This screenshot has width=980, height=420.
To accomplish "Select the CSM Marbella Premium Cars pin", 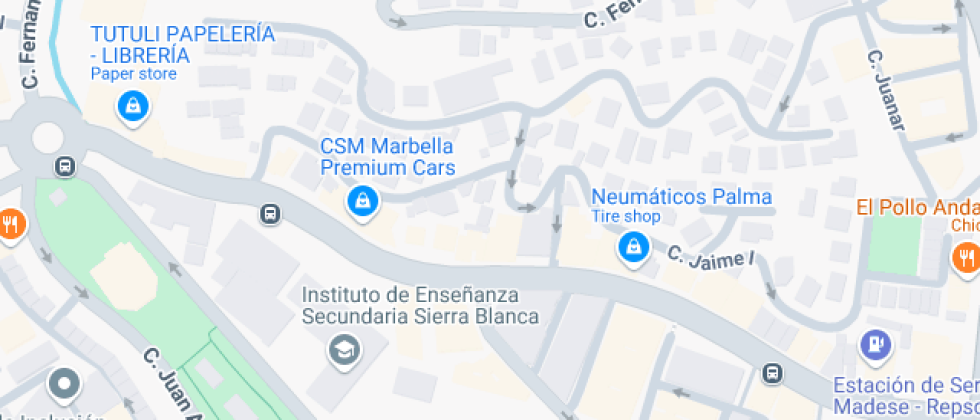I will (361, 201).
